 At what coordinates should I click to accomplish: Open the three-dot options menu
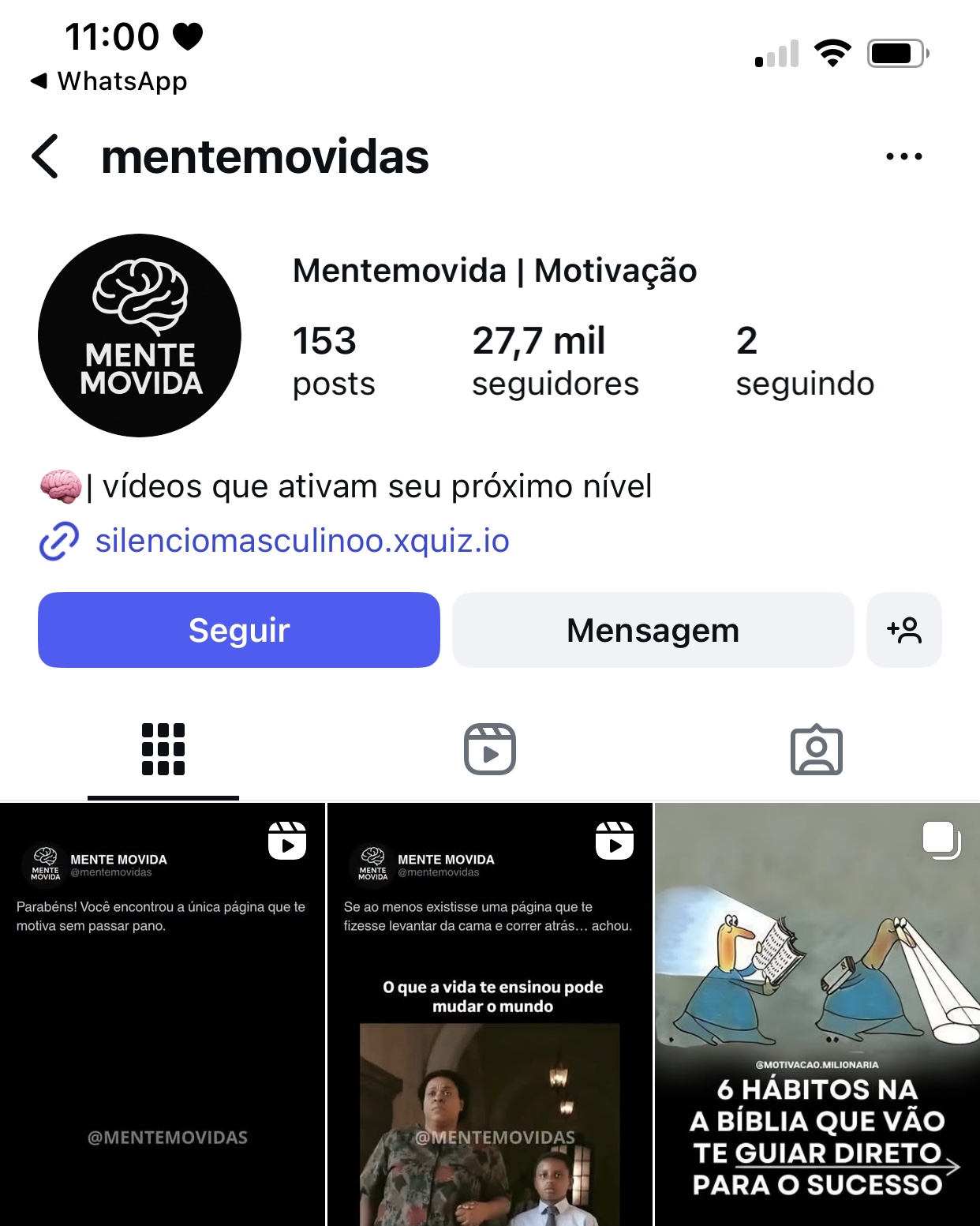(x=903, y=156)
